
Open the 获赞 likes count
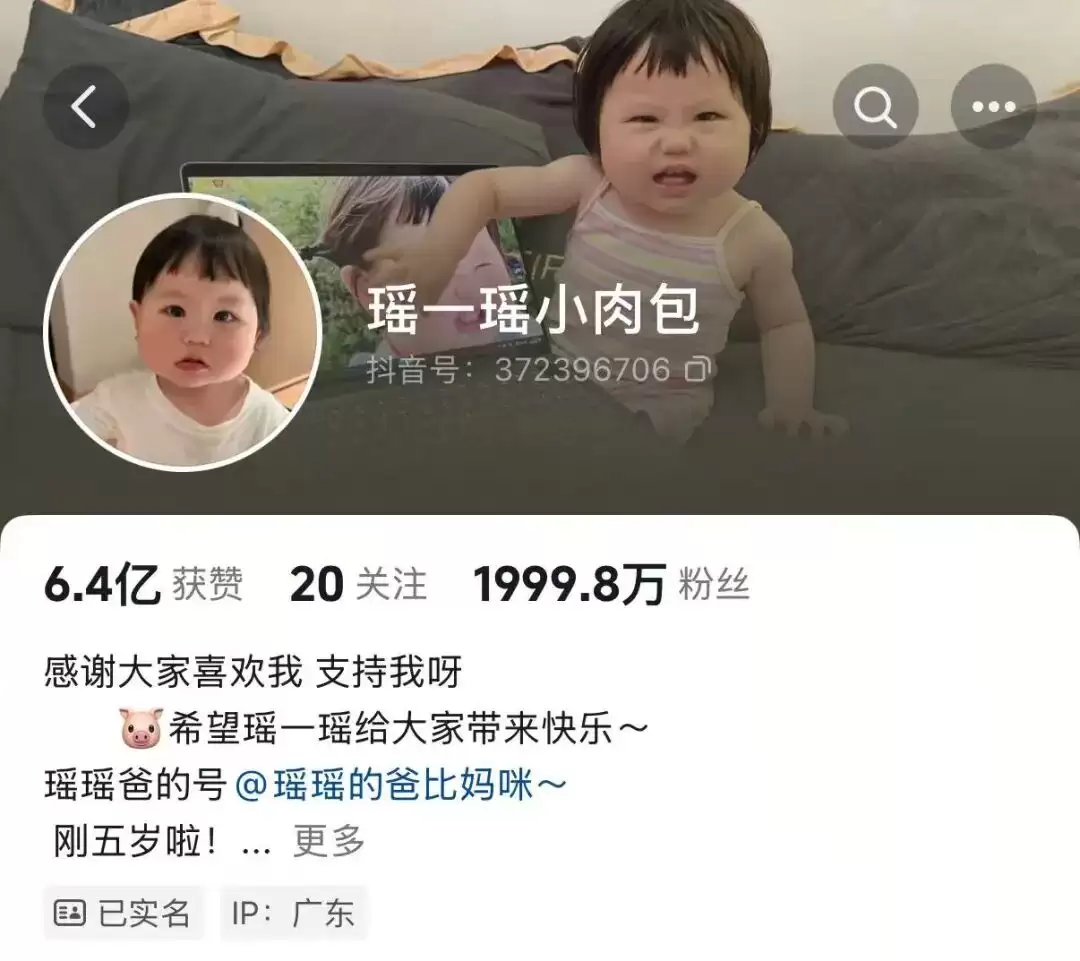coord(143,585)
